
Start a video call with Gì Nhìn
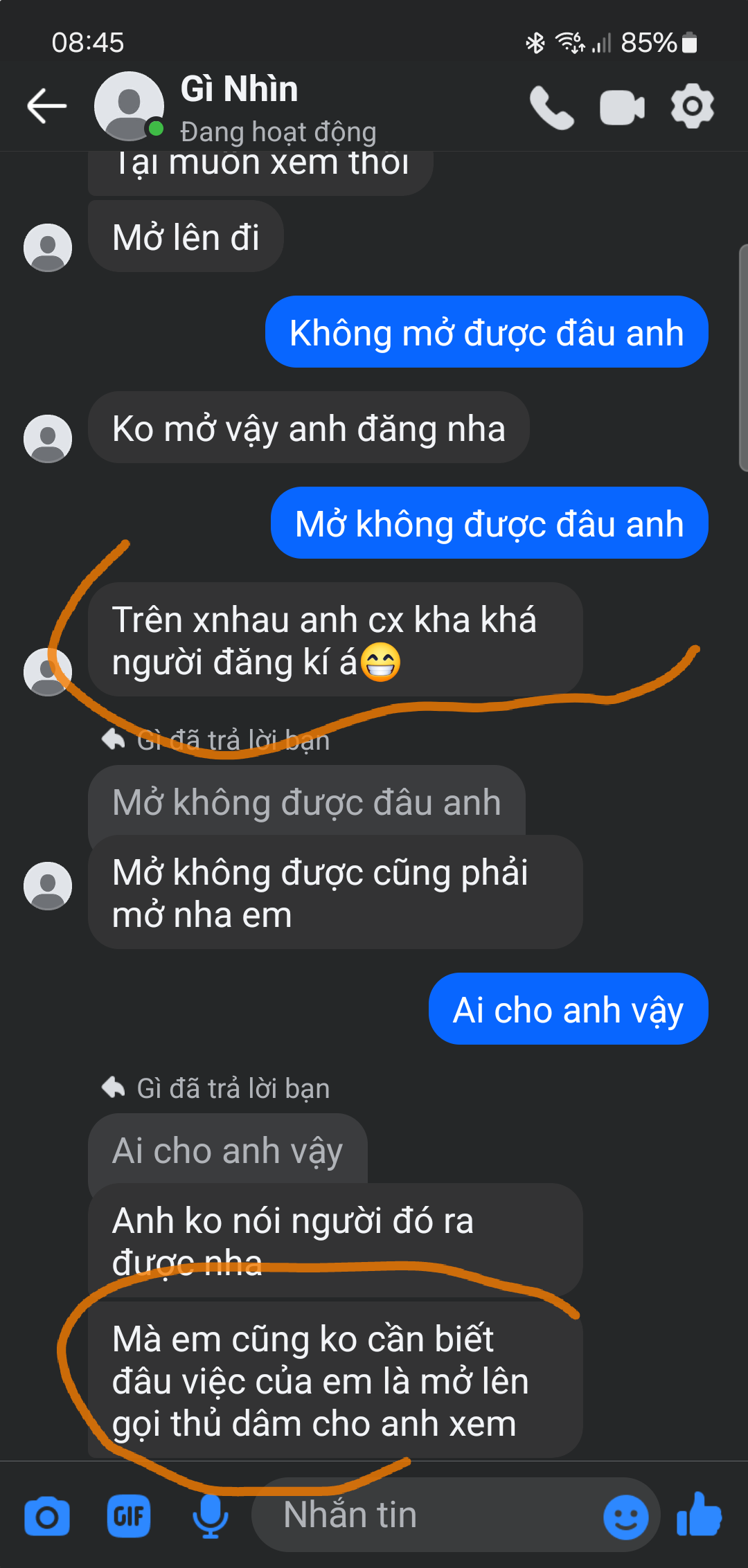point(622,107)
